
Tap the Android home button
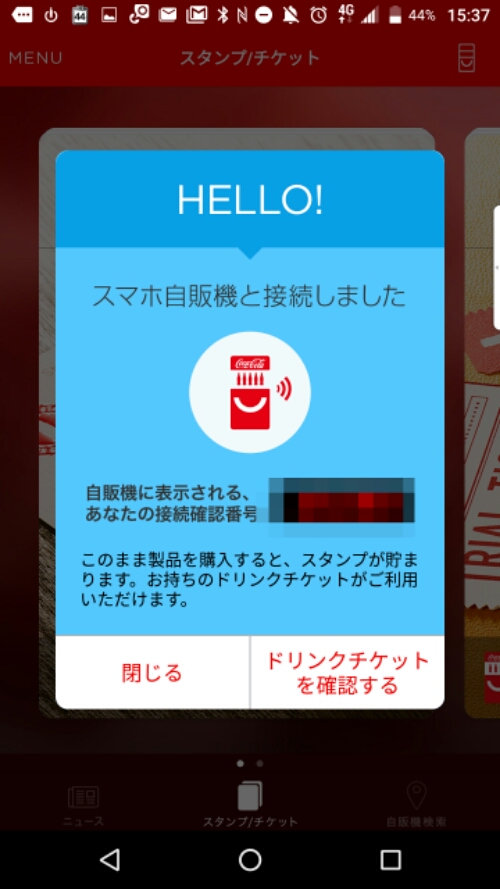point(250,860)
